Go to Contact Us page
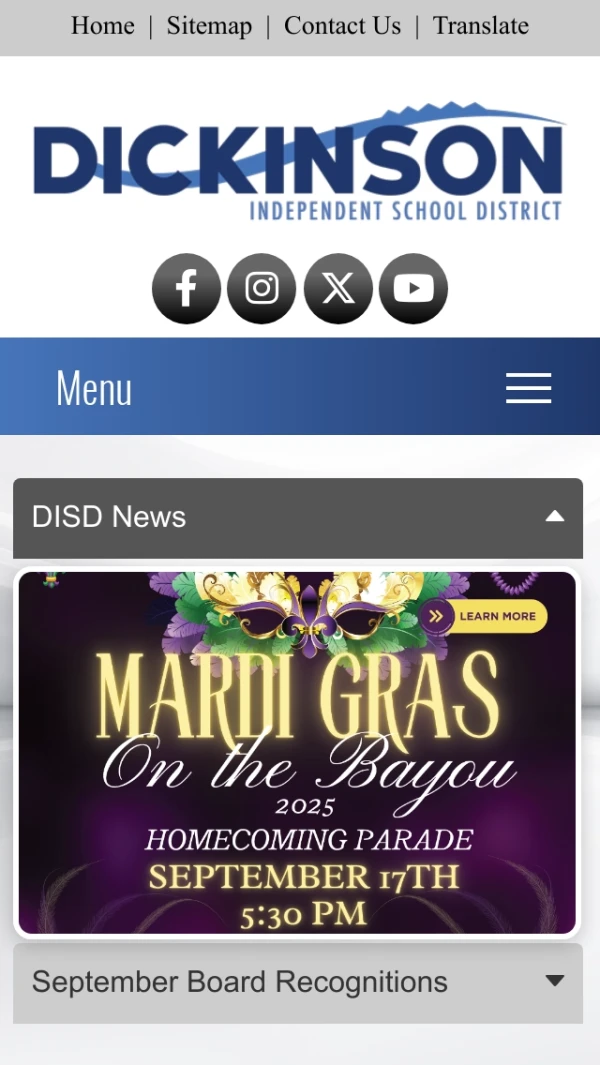The image size is (600, 1065). pyautogui.click(x=342, y=26)
